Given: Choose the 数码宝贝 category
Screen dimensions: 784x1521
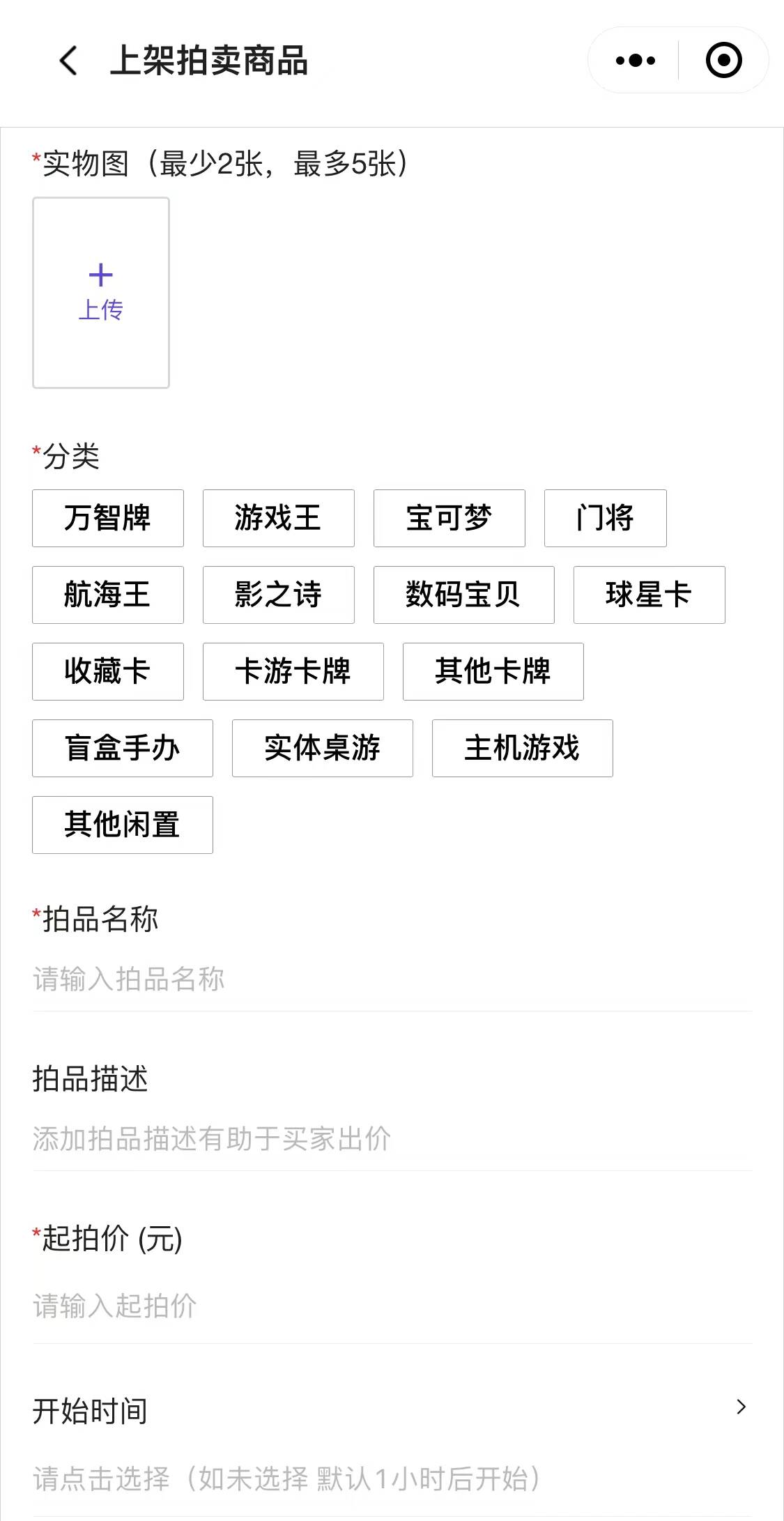Looking at the screenshot, I should point(464,595).
